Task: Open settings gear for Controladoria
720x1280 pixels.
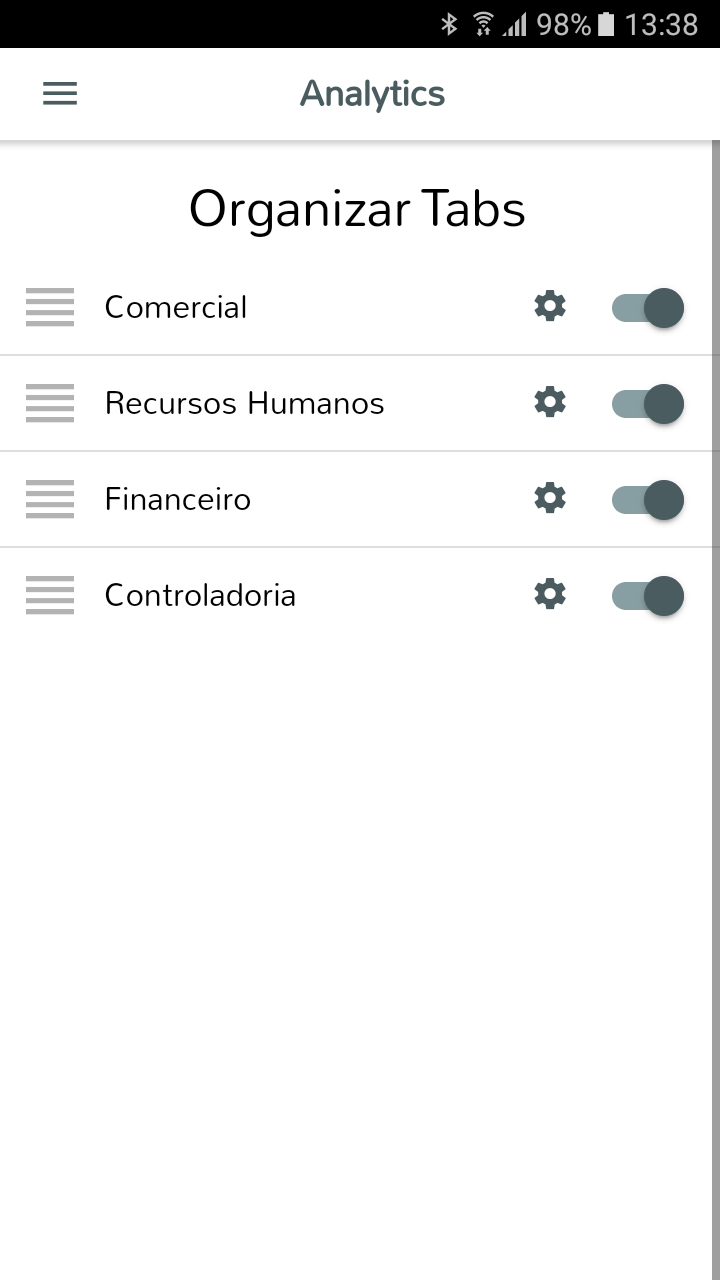Action: click(550, 594)
